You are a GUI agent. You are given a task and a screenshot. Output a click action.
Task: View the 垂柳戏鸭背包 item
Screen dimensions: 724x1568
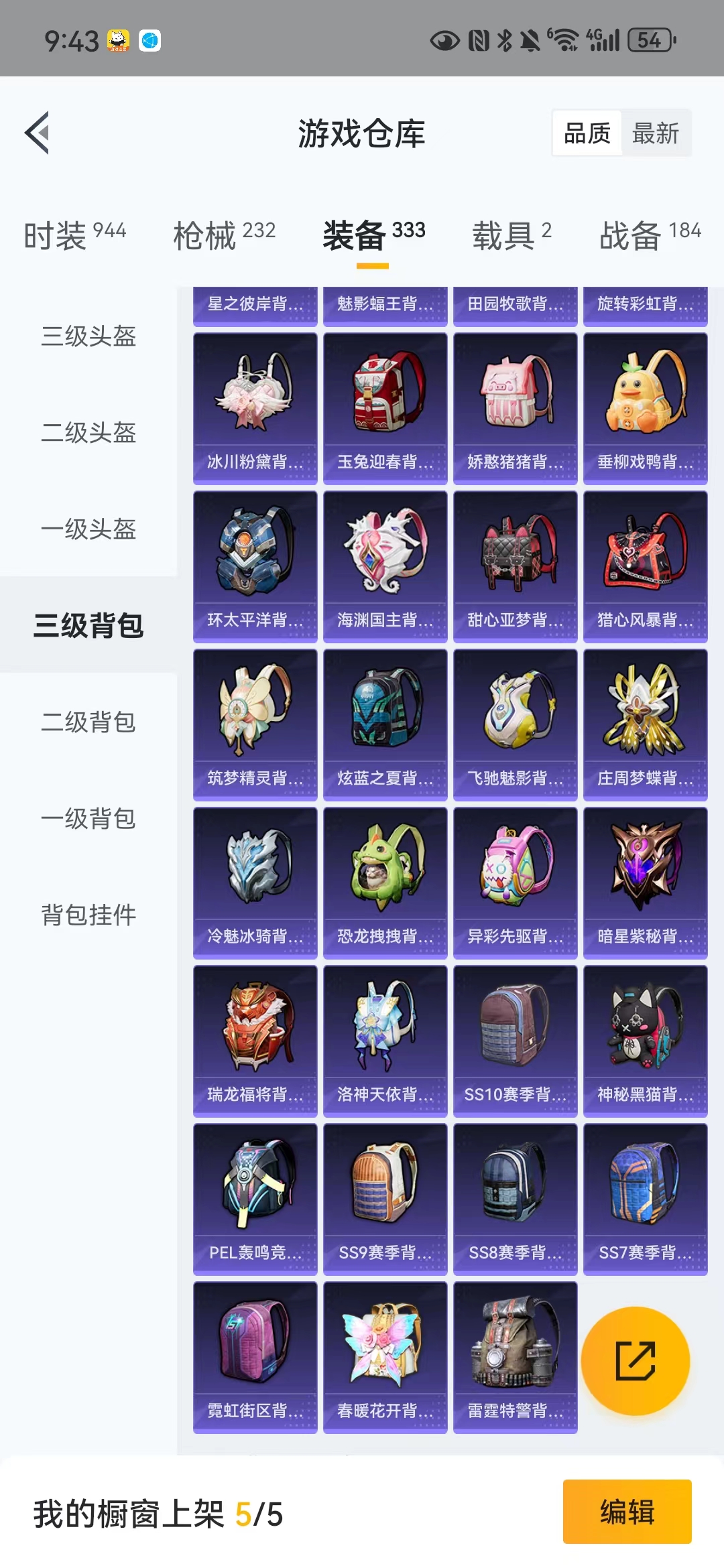coord(646,409)
